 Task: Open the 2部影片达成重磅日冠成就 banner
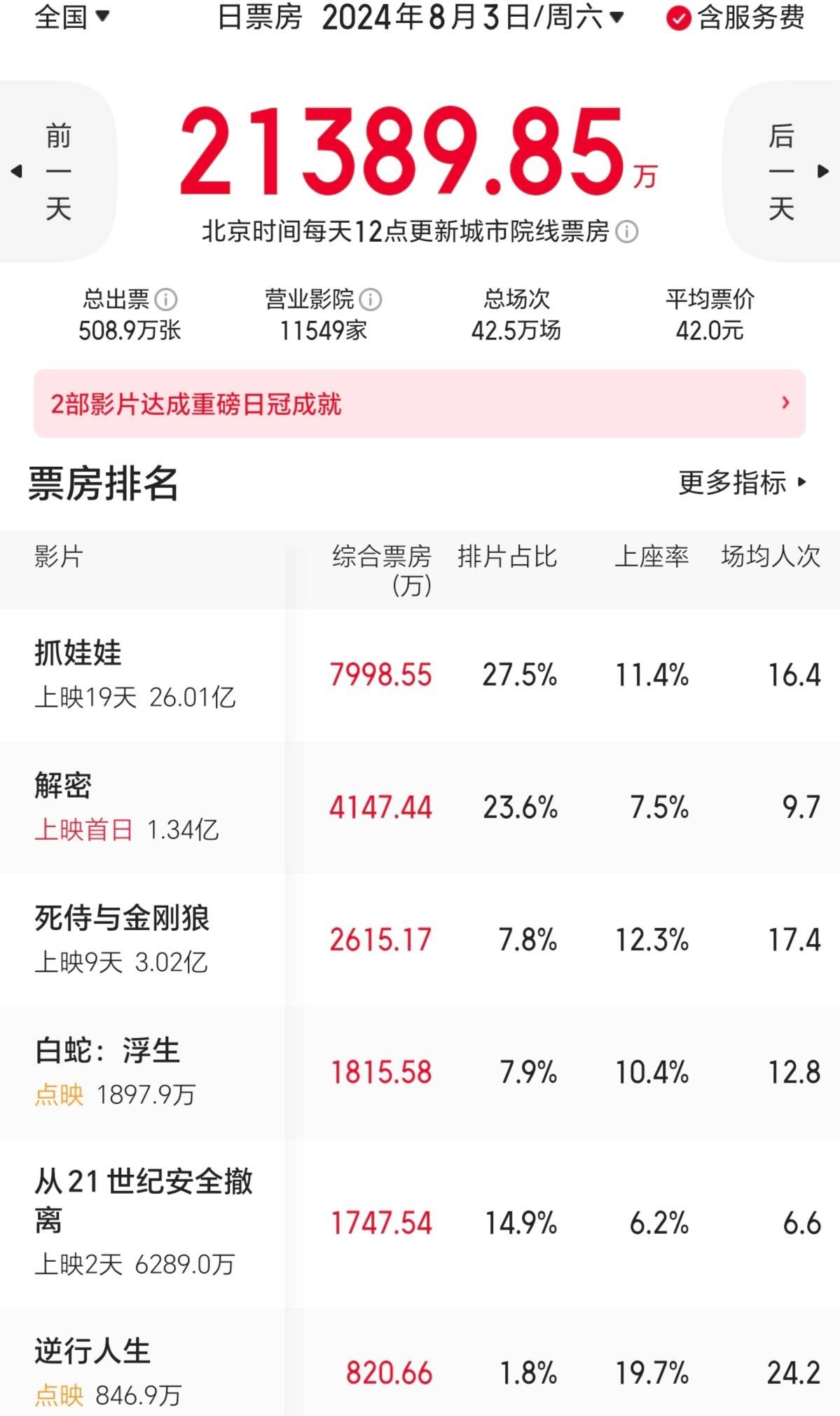419,404
